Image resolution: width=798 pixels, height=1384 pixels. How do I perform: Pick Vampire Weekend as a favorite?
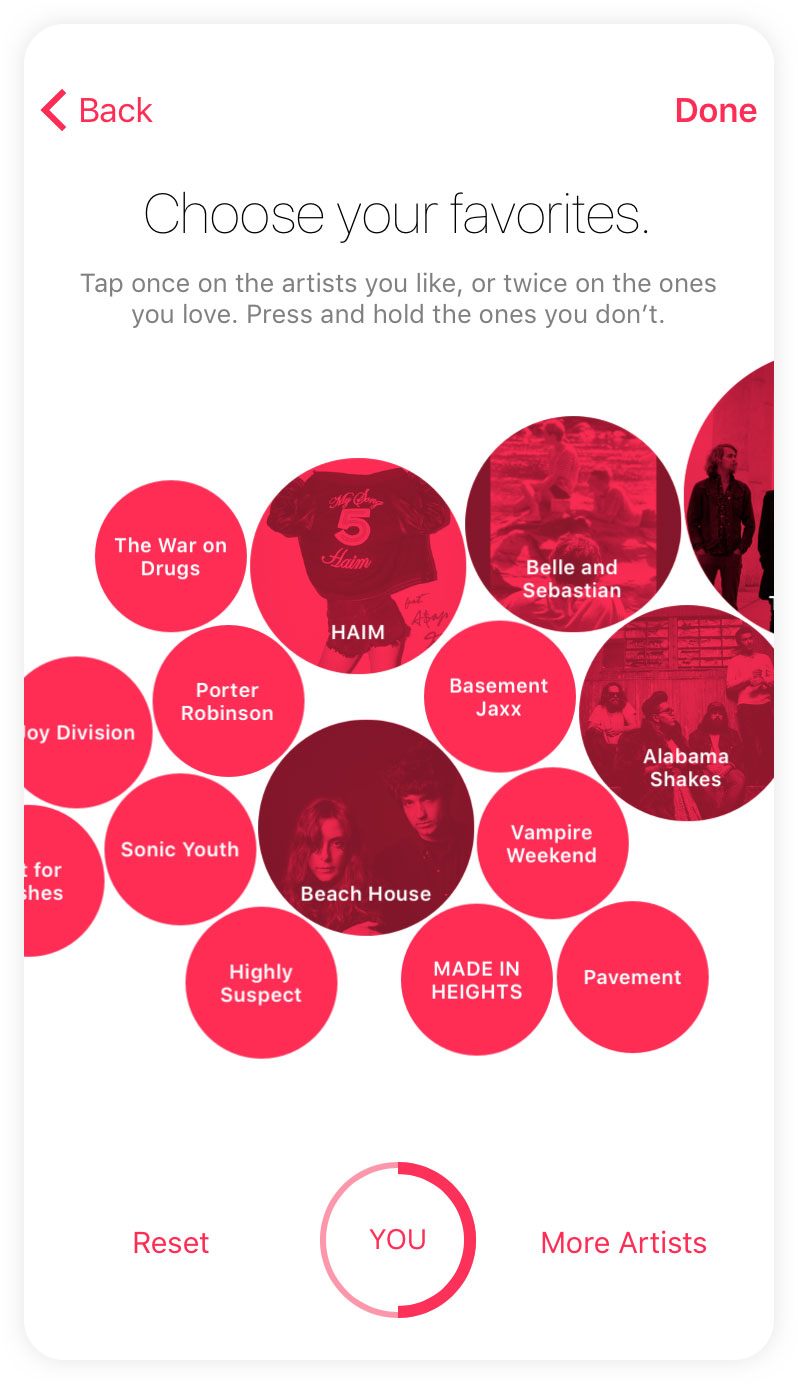pos(552,843)
